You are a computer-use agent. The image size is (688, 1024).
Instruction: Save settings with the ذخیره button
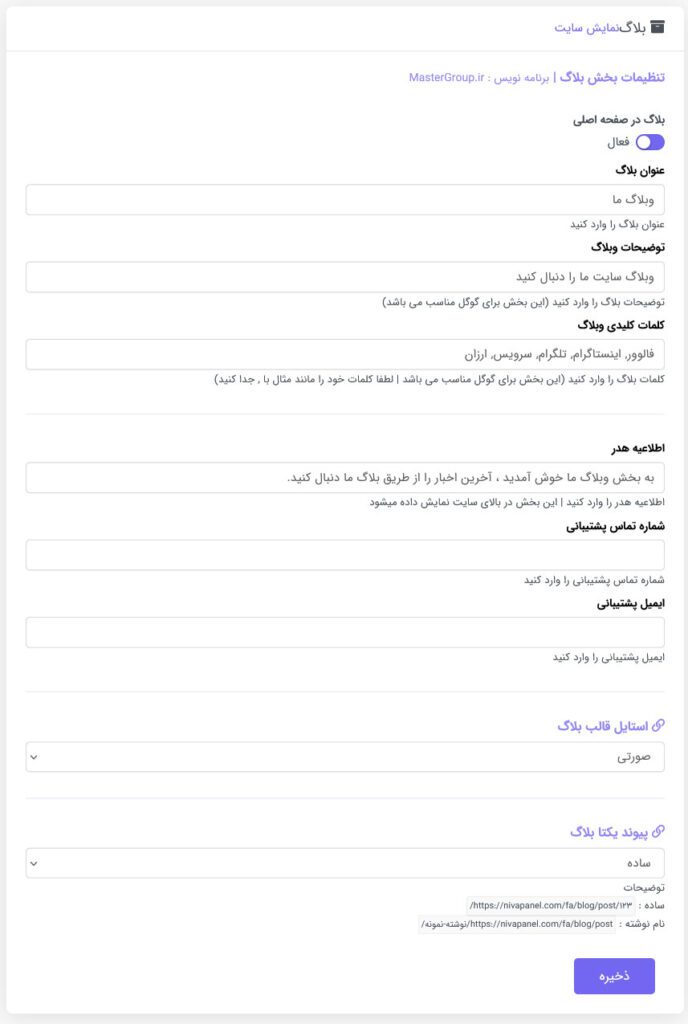pos(614,976)
